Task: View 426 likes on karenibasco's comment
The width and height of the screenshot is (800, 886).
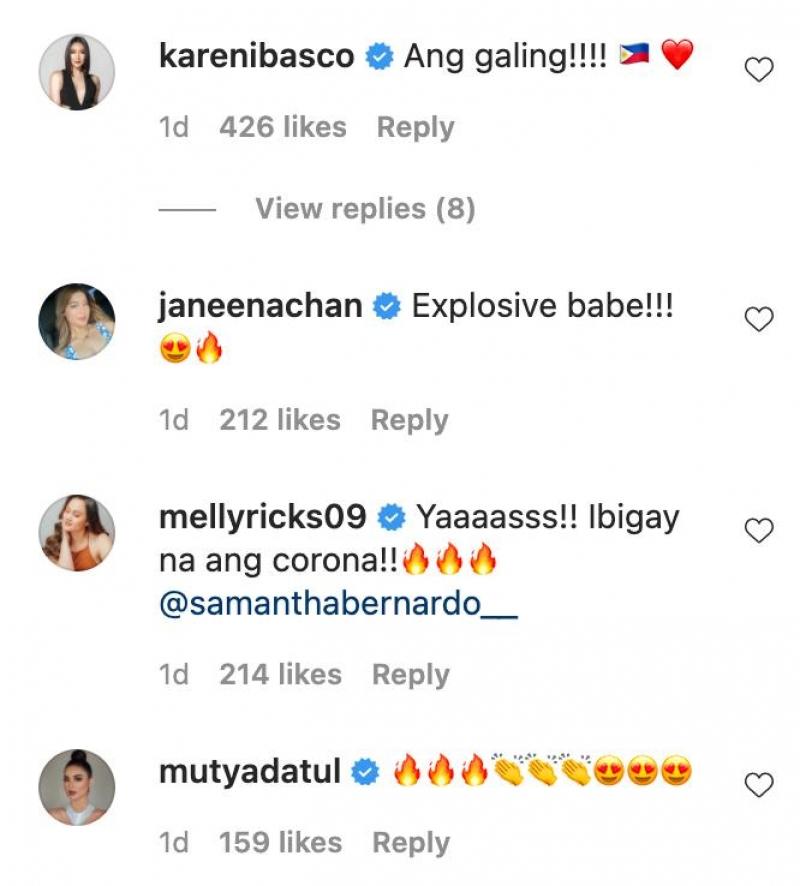Action: pyautogui.click(x=283, y=128)
